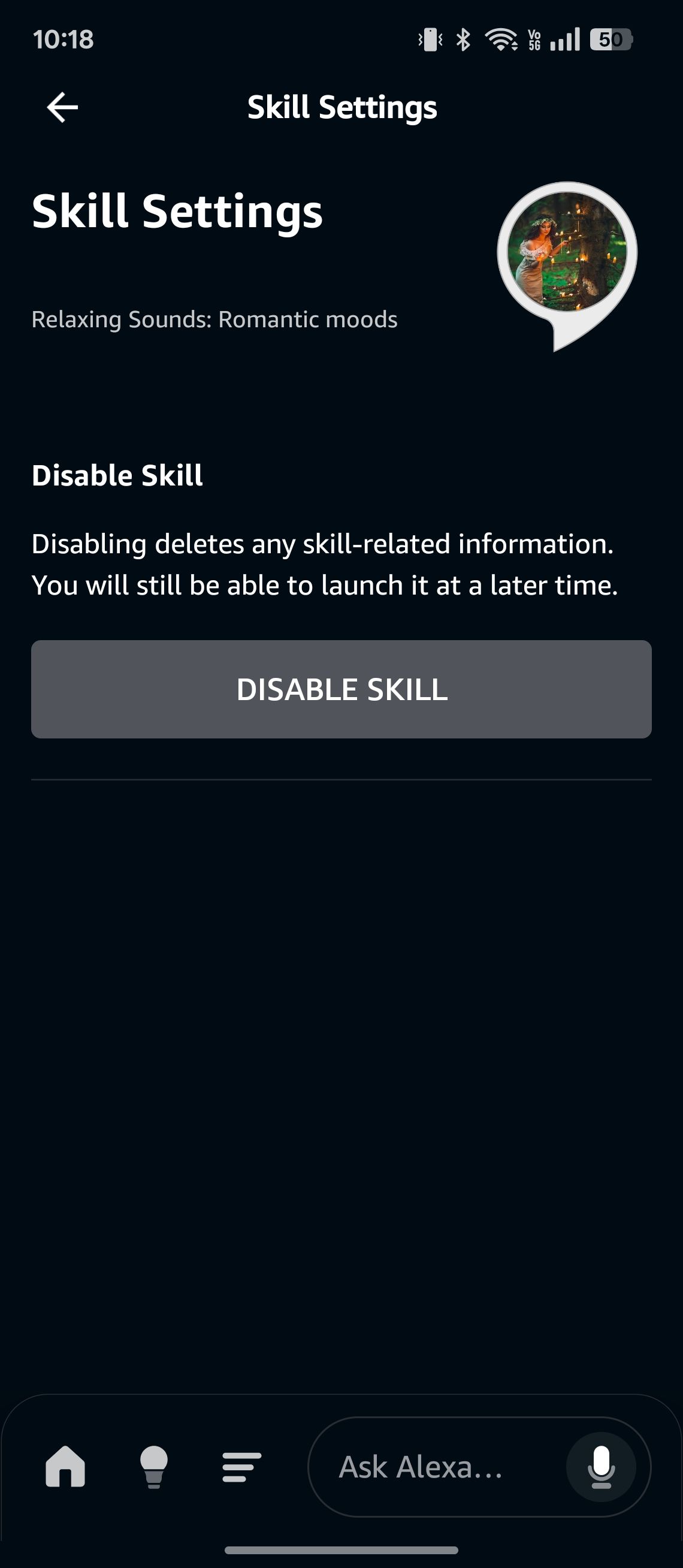Tap the Ask Alexa input field
This screenshot has height=1568, width=683.
click(x=418, y=1466)
